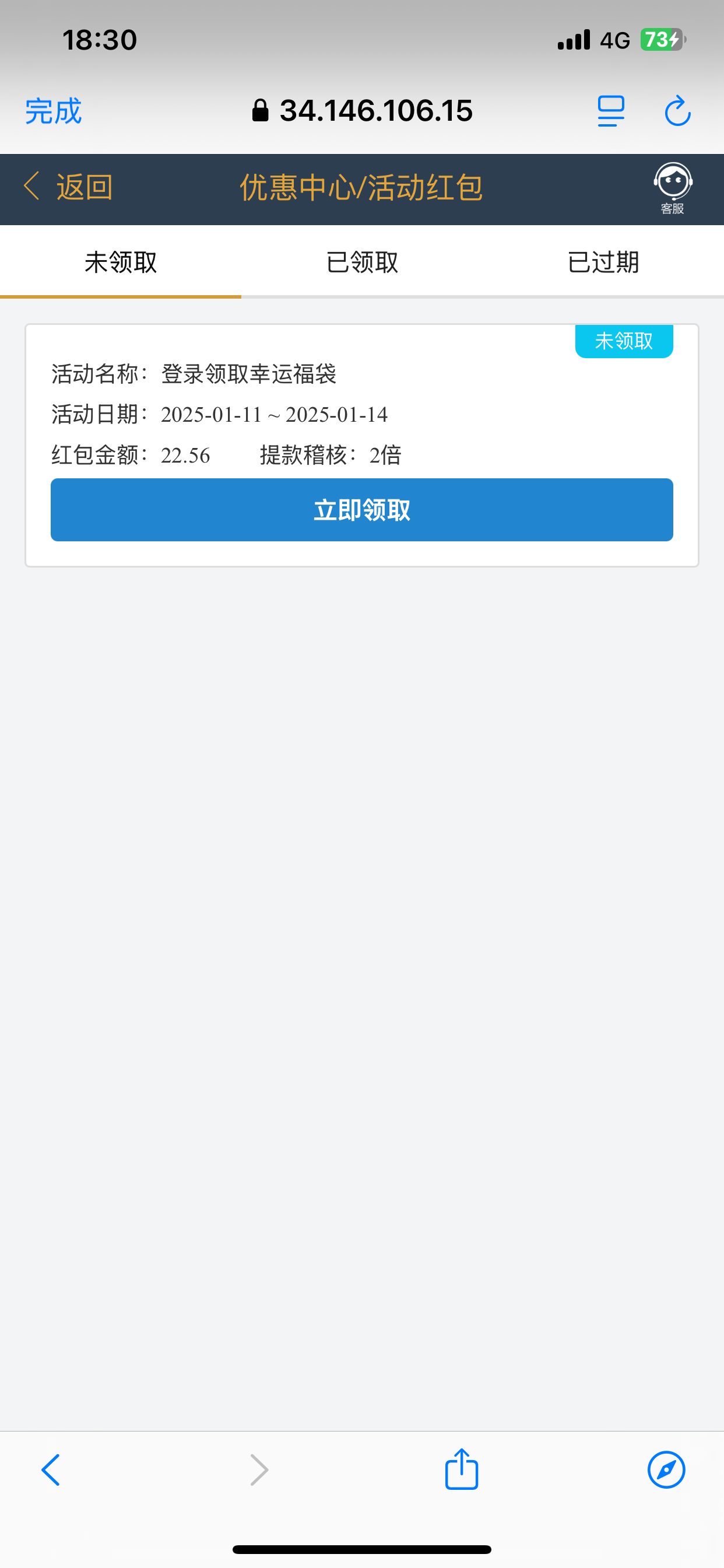Switch to the 已过期 tab
The image size is (724, 1568).
(x=603, y=262)
